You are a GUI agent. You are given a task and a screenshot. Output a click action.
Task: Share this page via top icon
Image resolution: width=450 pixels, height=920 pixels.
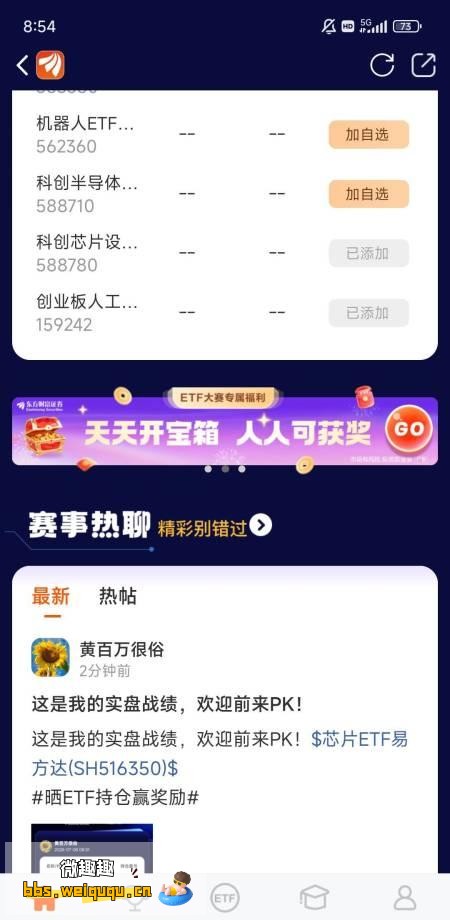coord(424,65)
